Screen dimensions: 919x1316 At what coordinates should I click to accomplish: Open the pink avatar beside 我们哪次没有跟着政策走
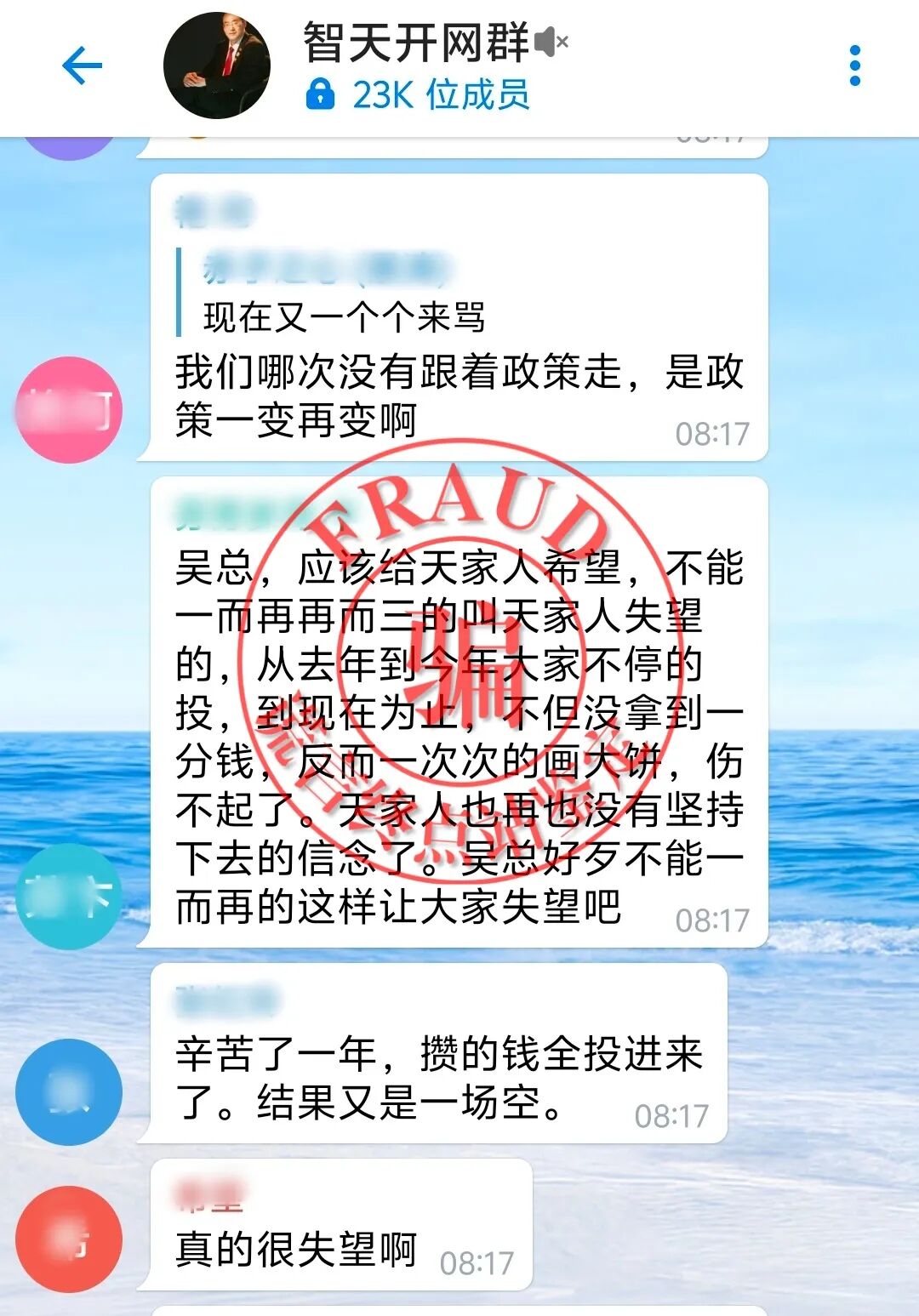point(69,410)
